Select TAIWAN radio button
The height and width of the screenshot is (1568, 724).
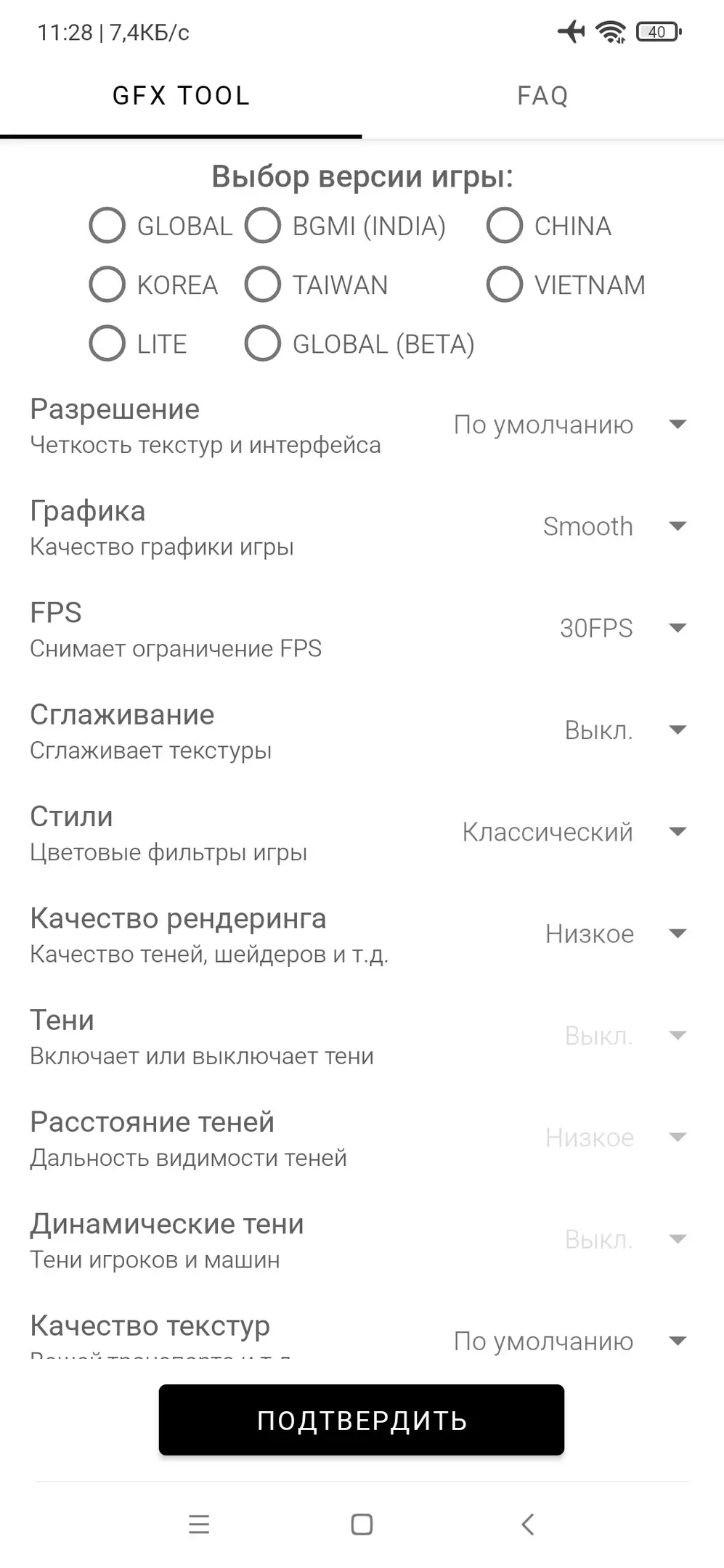click(x=263, y=285)
